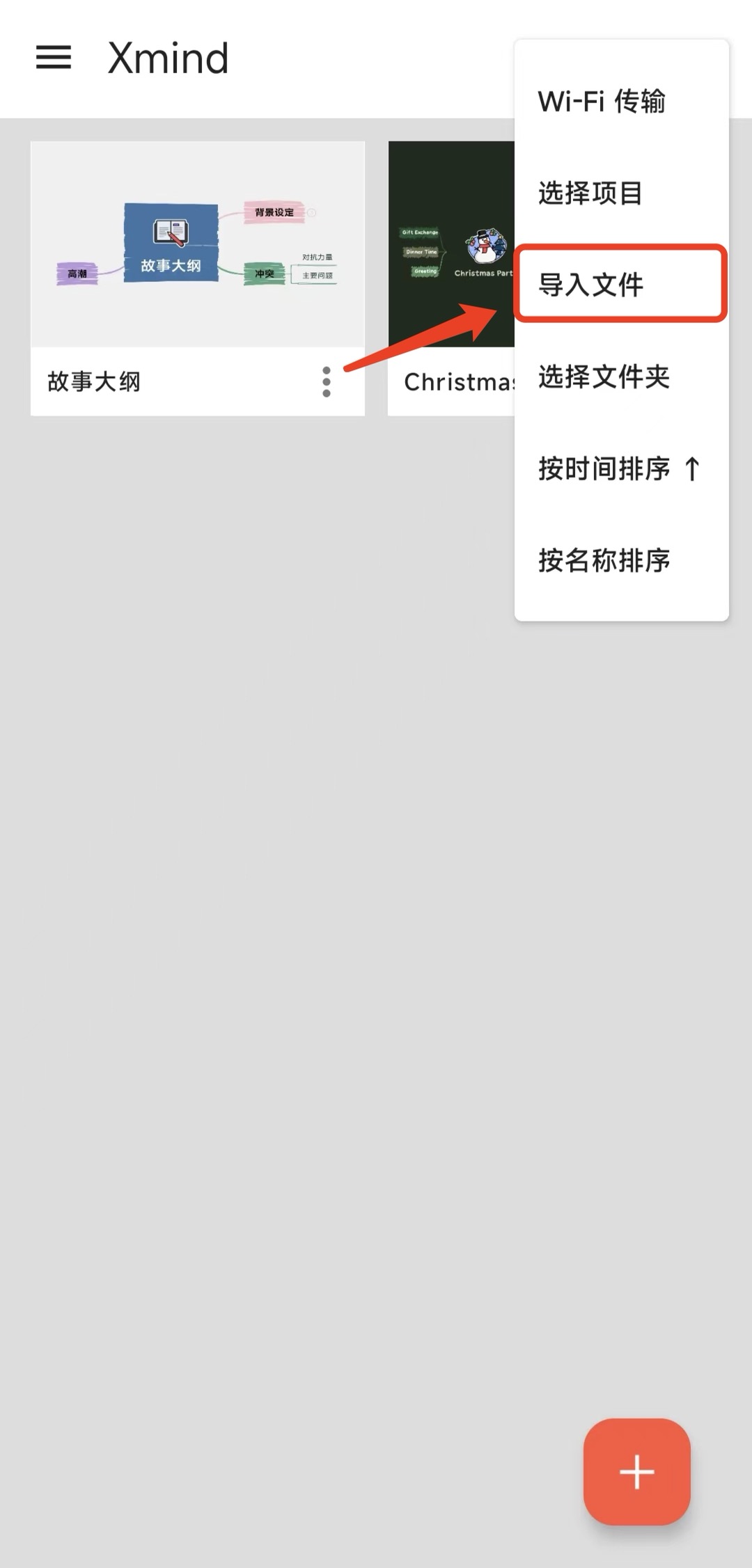Image resolution: width=752 pixels, height=1568 pixels.
Task: Tap 导入文件 to import a file
Action: coord(591,285)
